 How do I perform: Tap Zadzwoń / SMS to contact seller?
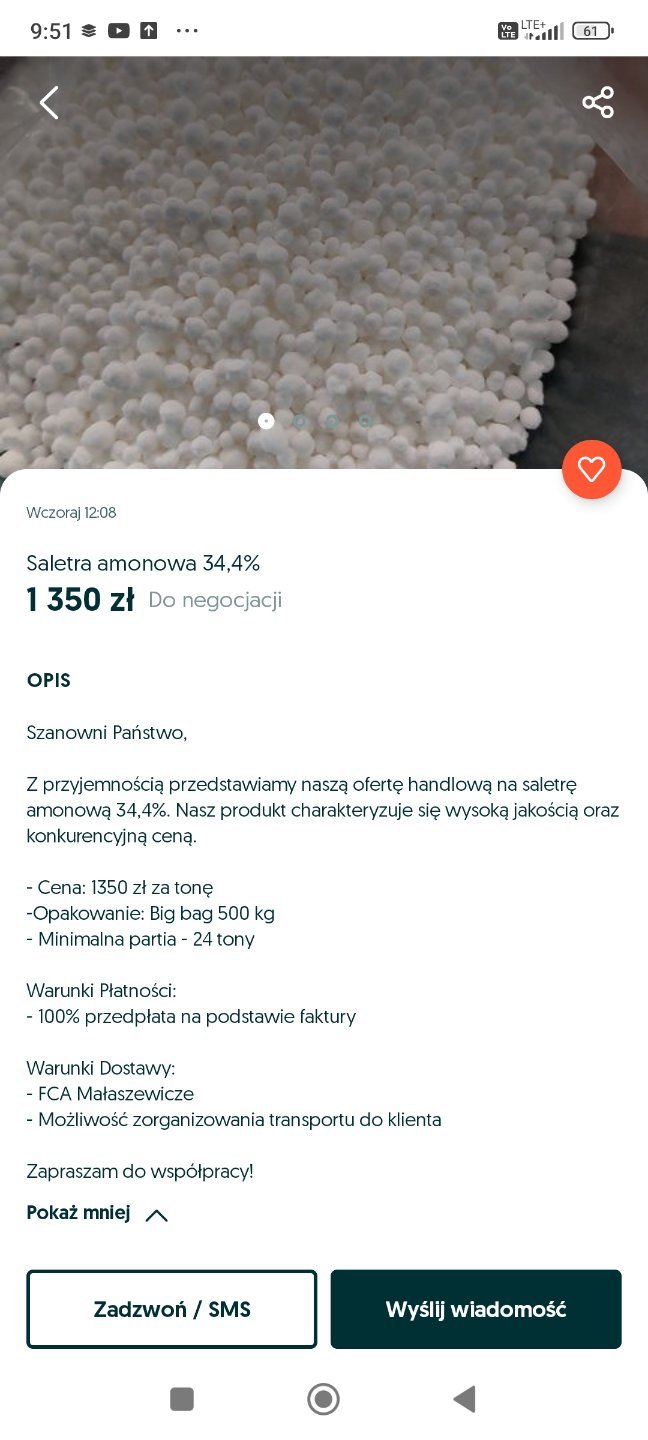click(x=172, y=1309)
